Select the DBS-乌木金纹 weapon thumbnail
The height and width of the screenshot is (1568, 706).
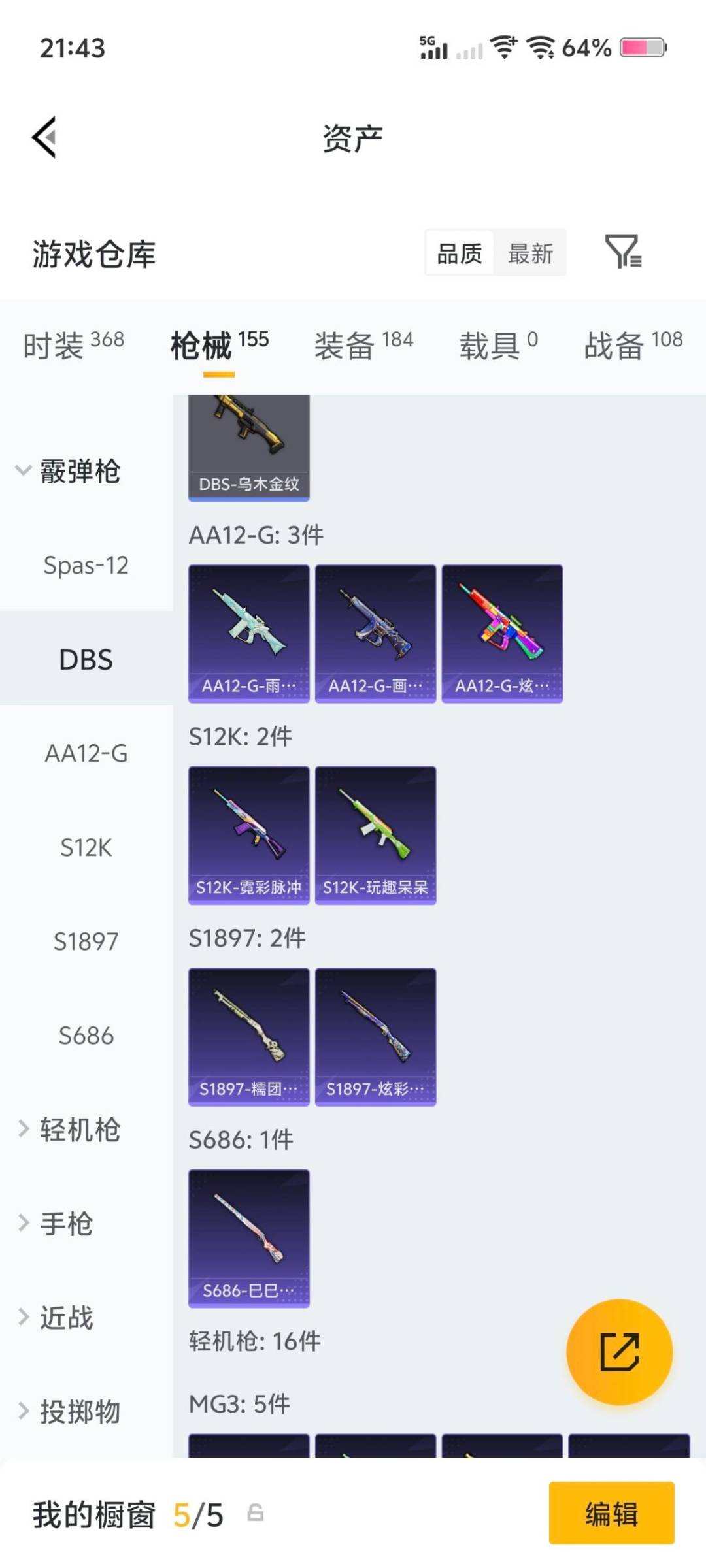pyautogui.click(x=248, y=444)
